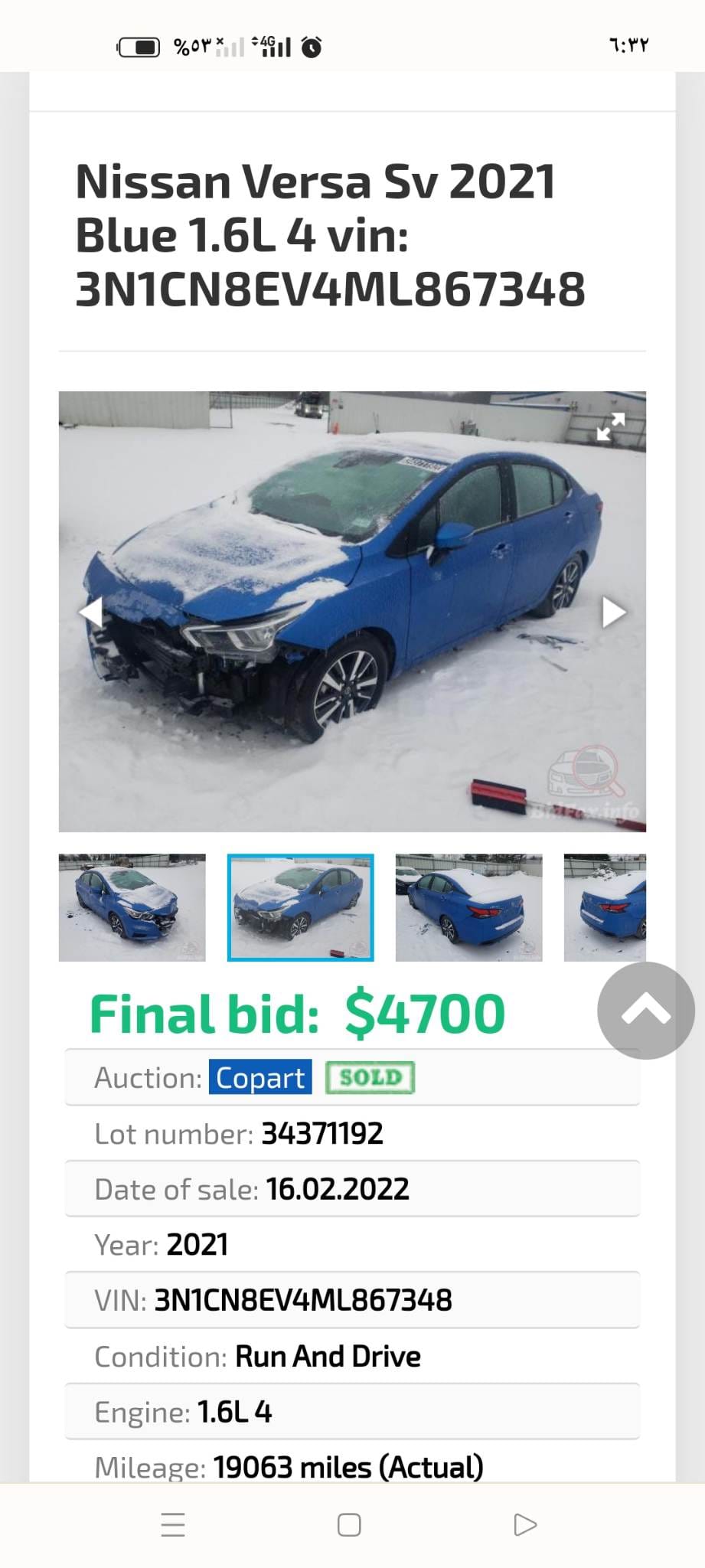Expand the car photo to fullscreen

(610, 427)
